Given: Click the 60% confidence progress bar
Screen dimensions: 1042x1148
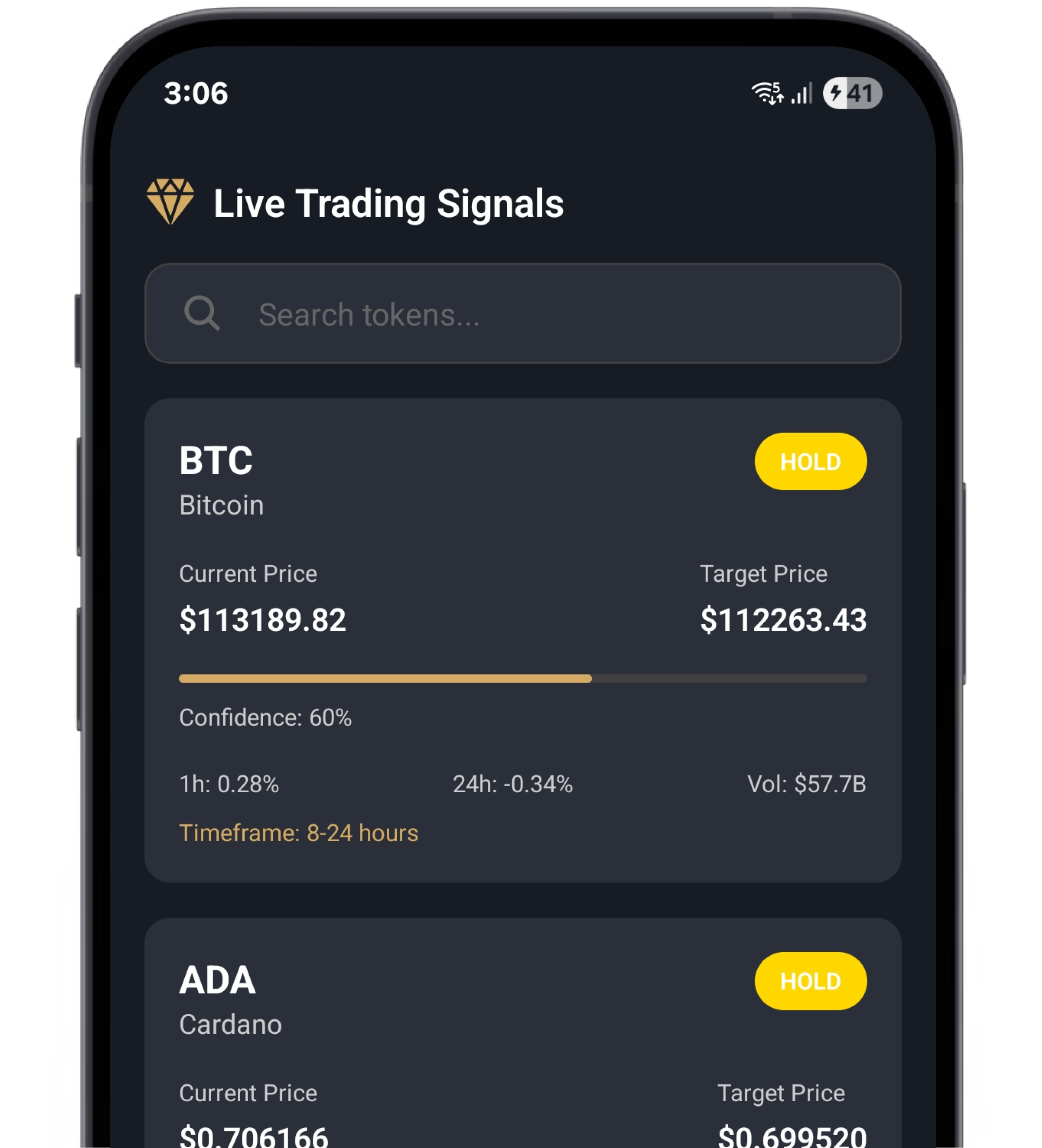Looking at the screenshot, I should (522, 678).
